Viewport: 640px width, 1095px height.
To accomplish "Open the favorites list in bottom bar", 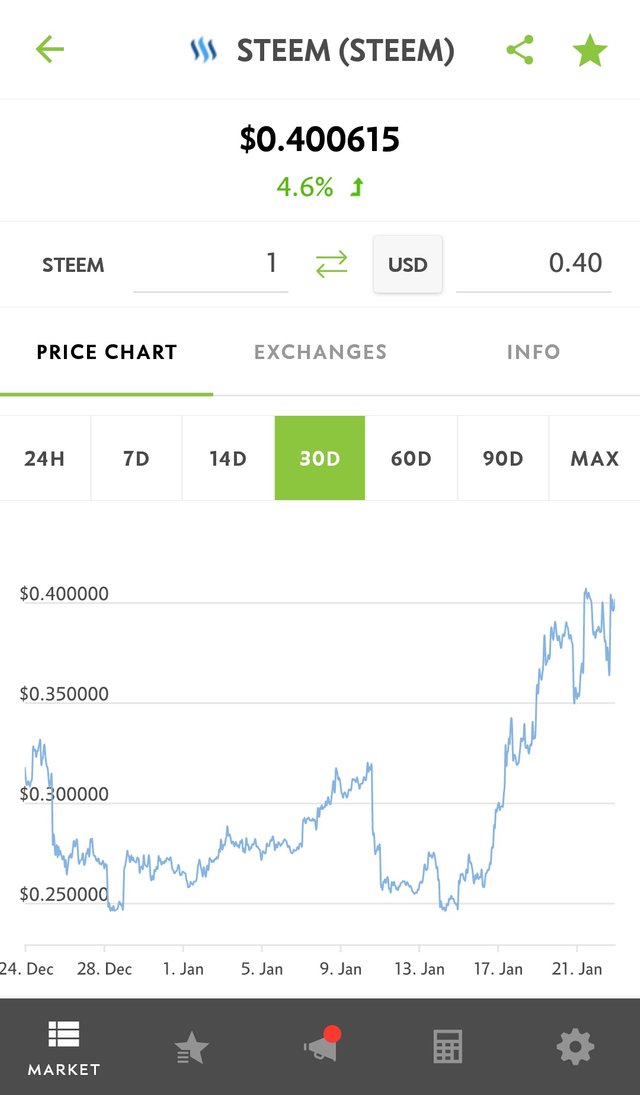I will (191, 1048).
